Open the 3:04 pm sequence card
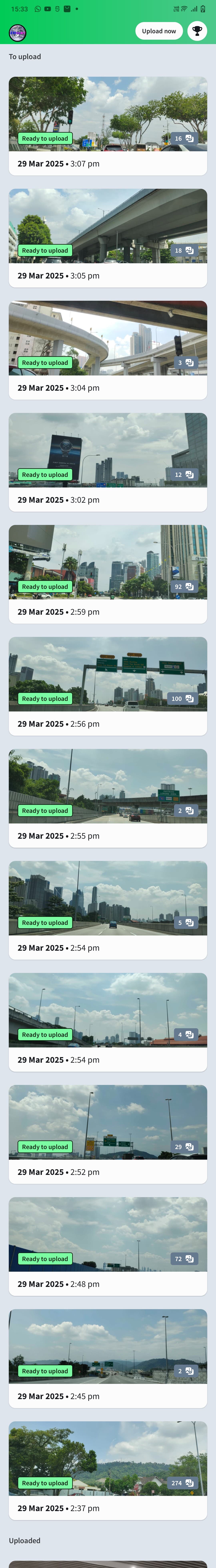Screen dimensions: 216x1568 tap(108, 350)
